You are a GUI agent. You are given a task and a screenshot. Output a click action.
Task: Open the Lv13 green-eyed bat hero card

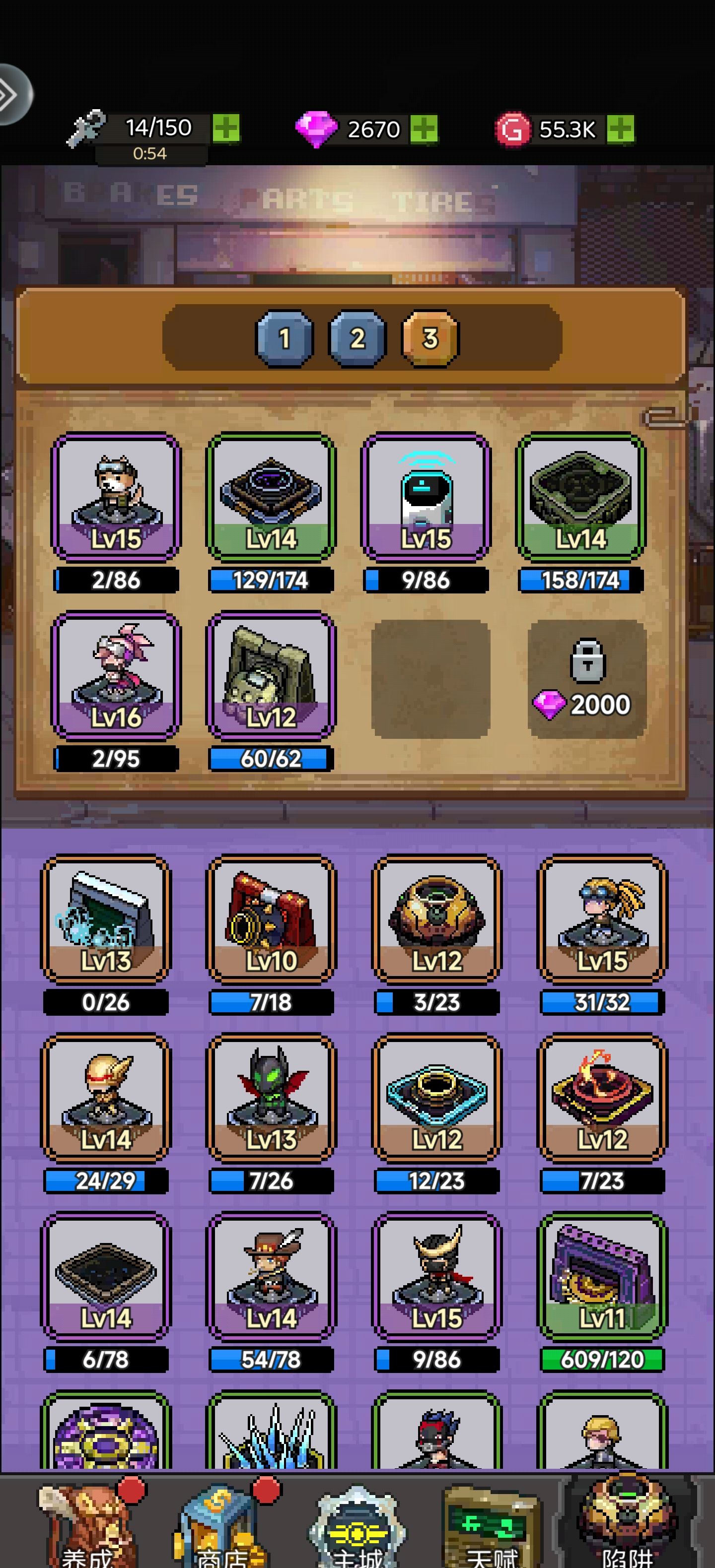[271, 1098]
